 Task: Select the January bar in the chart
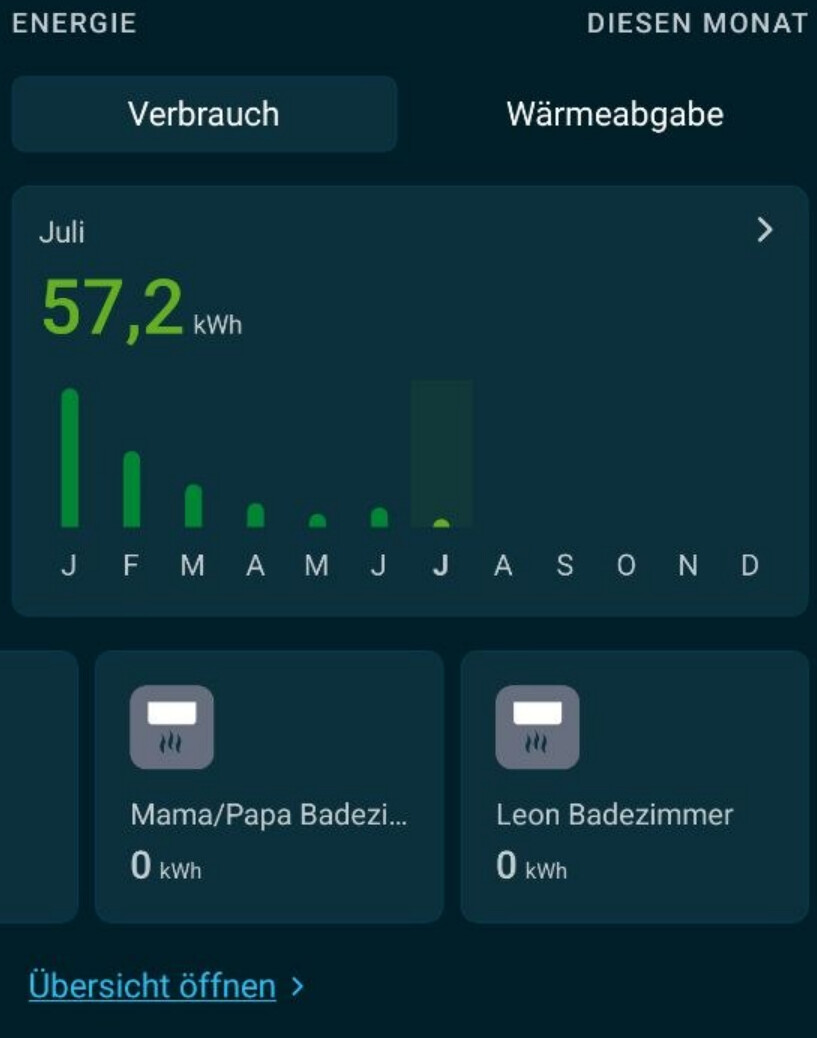click(70, 458)
